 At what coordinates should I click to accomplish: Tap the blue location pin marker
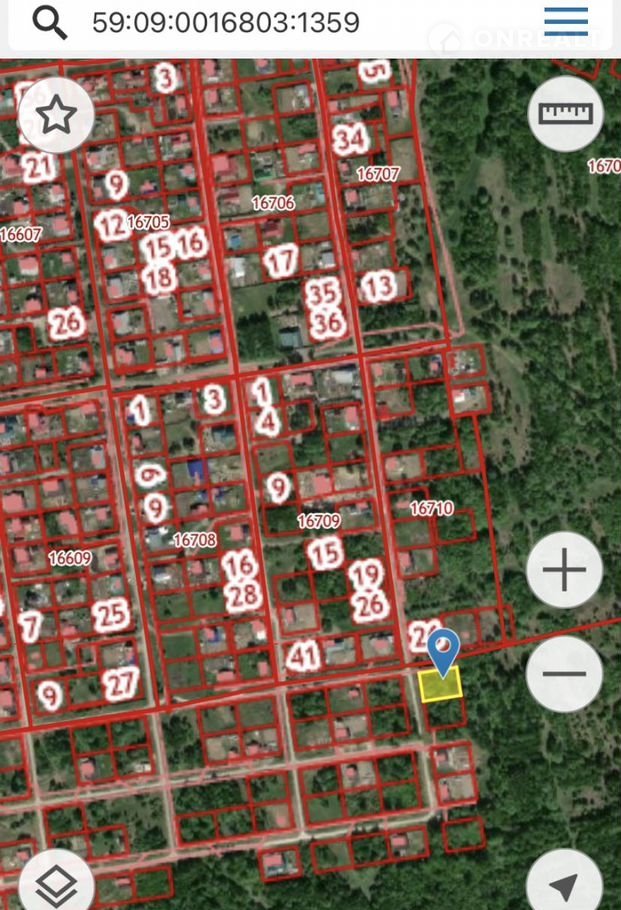point(443,650)
